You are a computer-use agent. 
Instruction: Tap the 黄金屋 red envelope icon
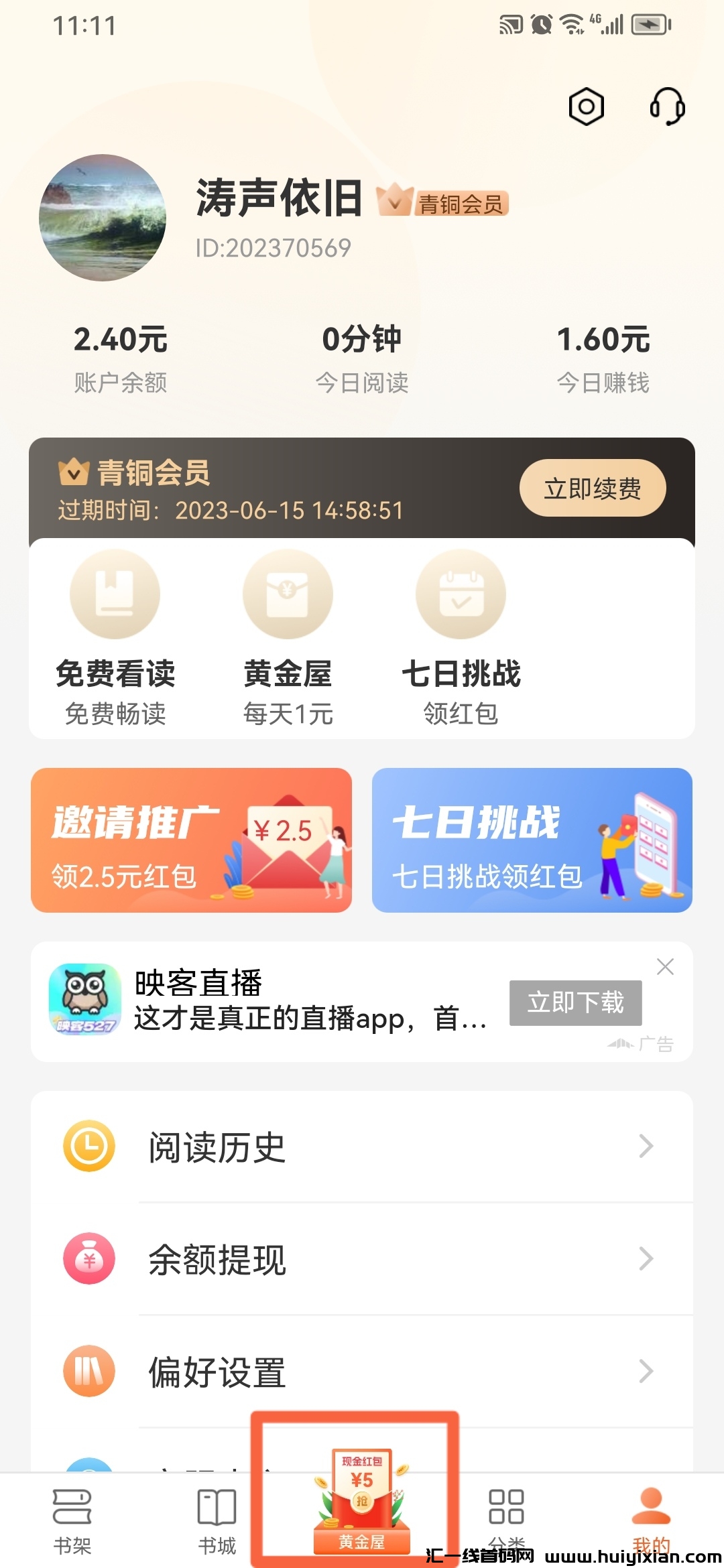pos(287,594)
